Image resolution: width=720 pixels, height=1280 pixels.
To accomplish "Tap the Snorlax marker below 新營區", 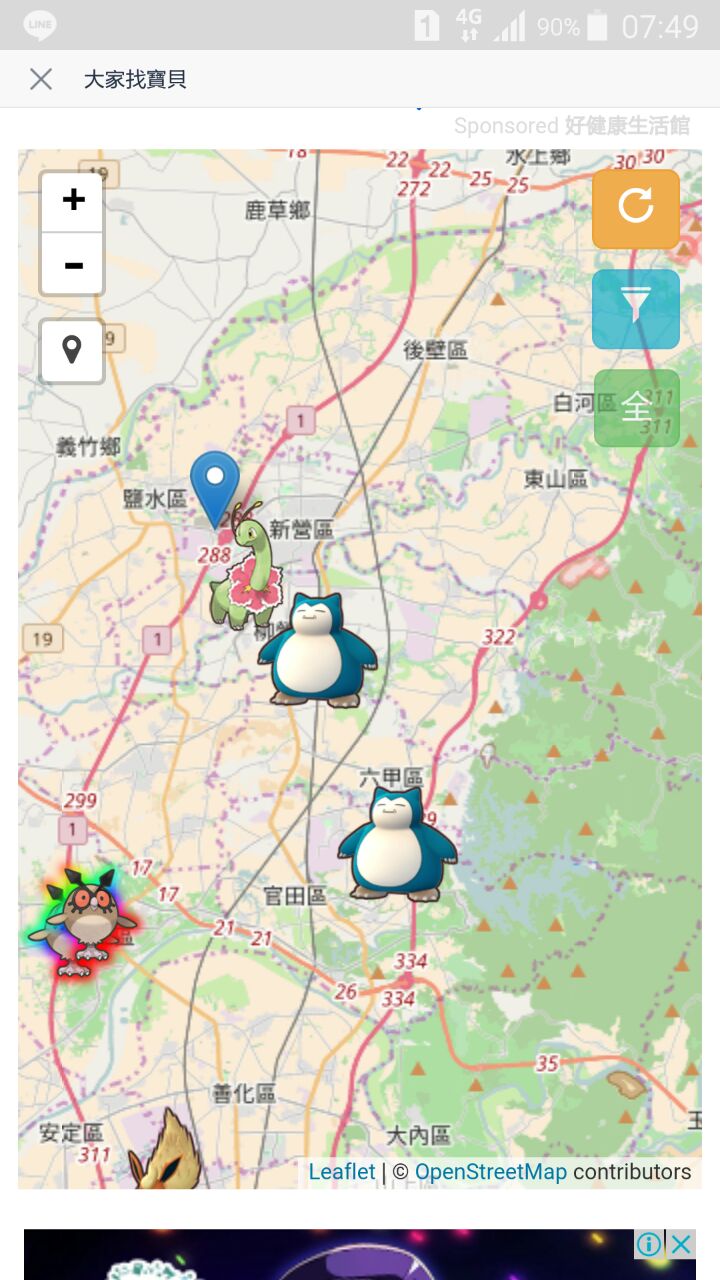I will (x=317, y=652).
